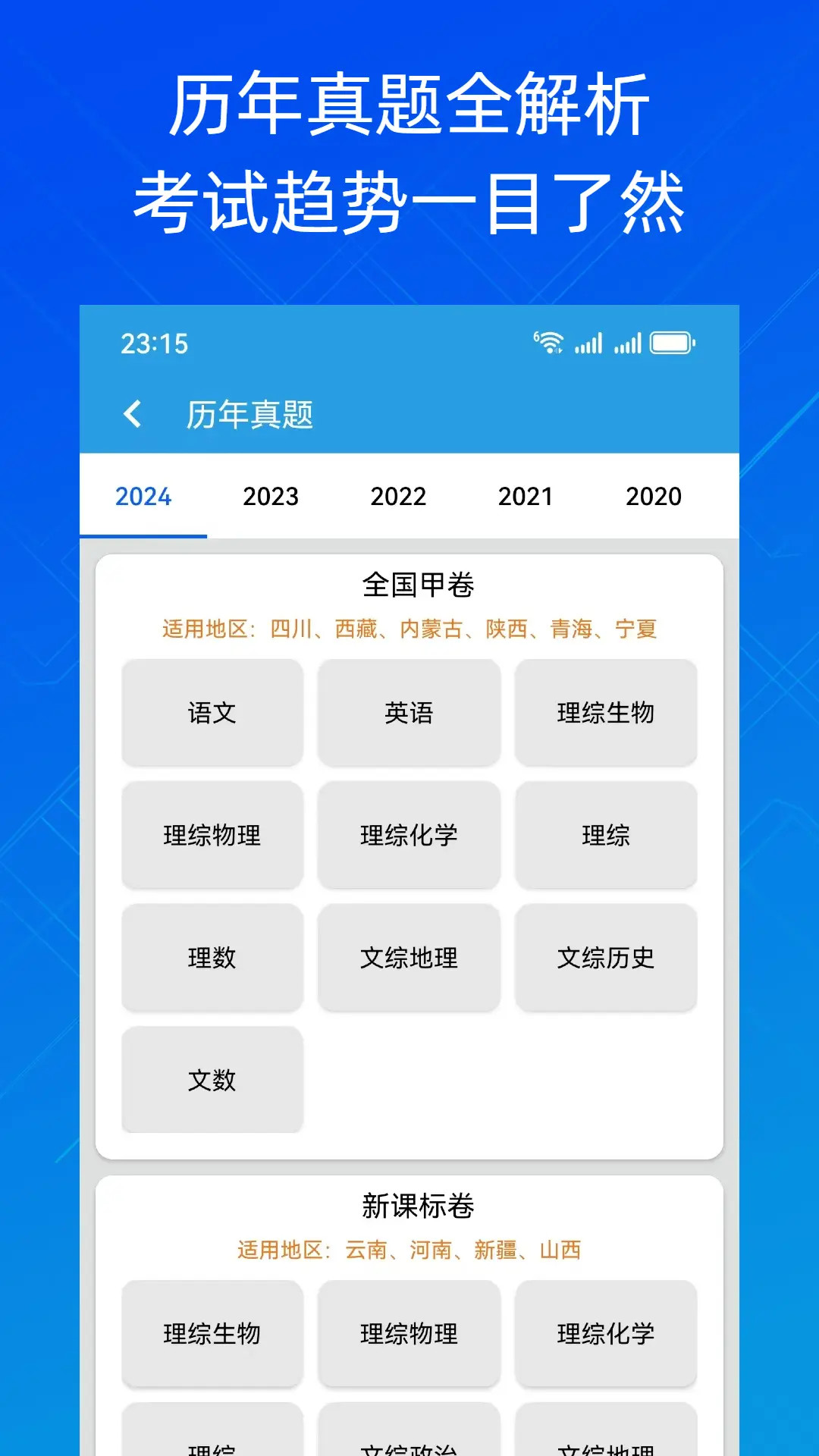Switch to the 2023 year tab

click(x=271, y=496)
